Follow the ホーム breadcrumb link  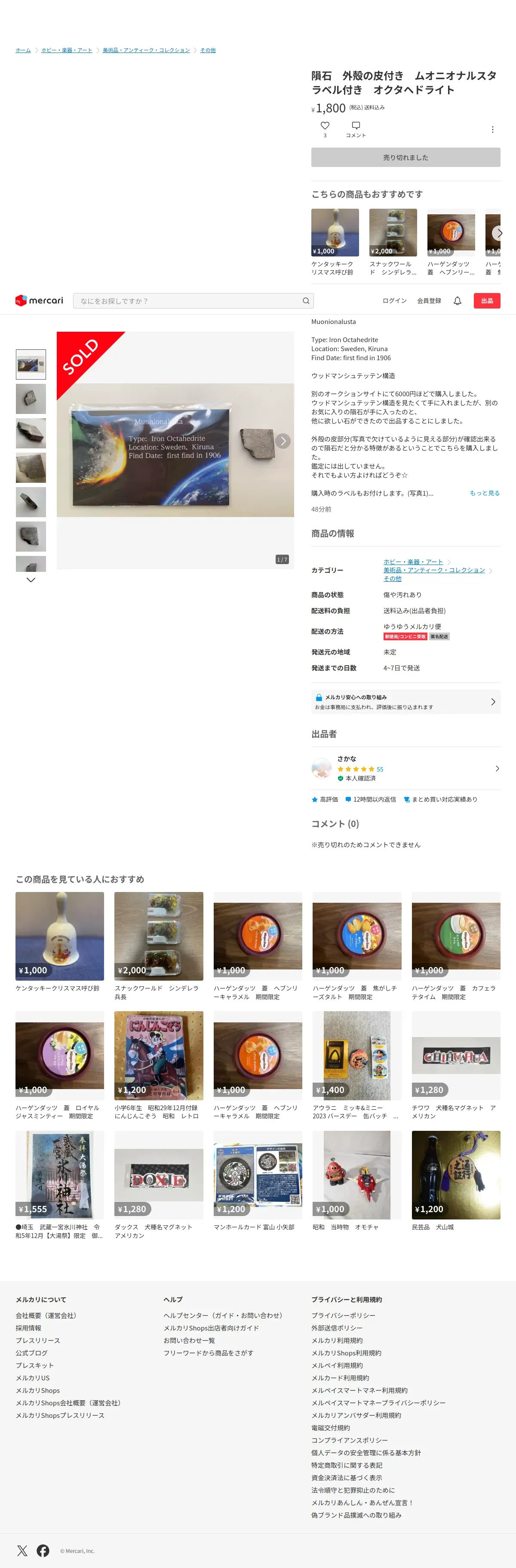click(23, 50)
